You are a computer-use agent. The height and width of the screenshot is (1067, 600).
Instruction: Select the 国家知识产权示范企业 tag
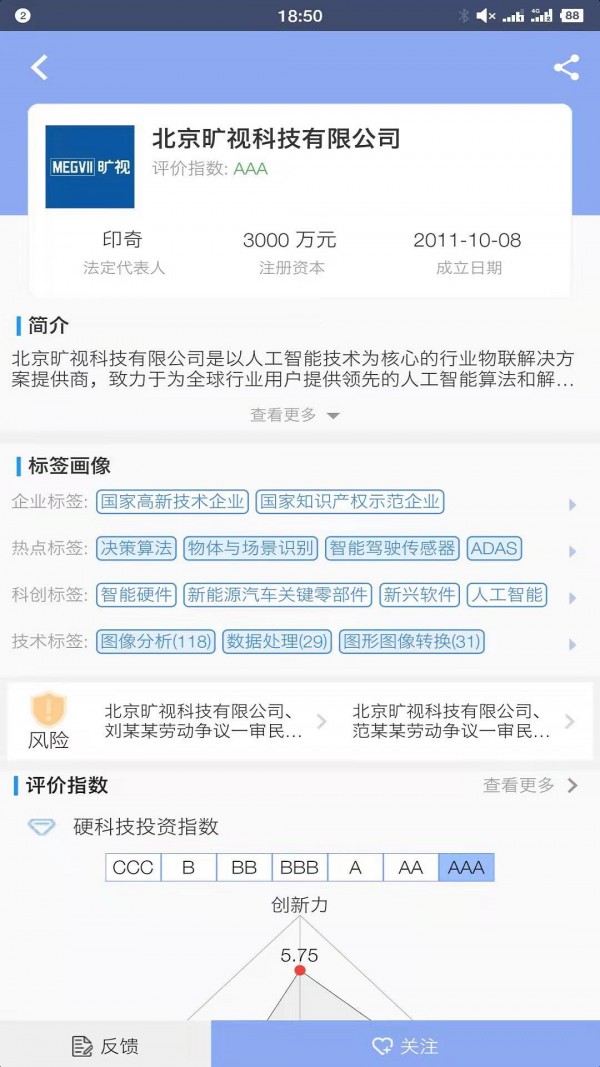coord(350,502)
